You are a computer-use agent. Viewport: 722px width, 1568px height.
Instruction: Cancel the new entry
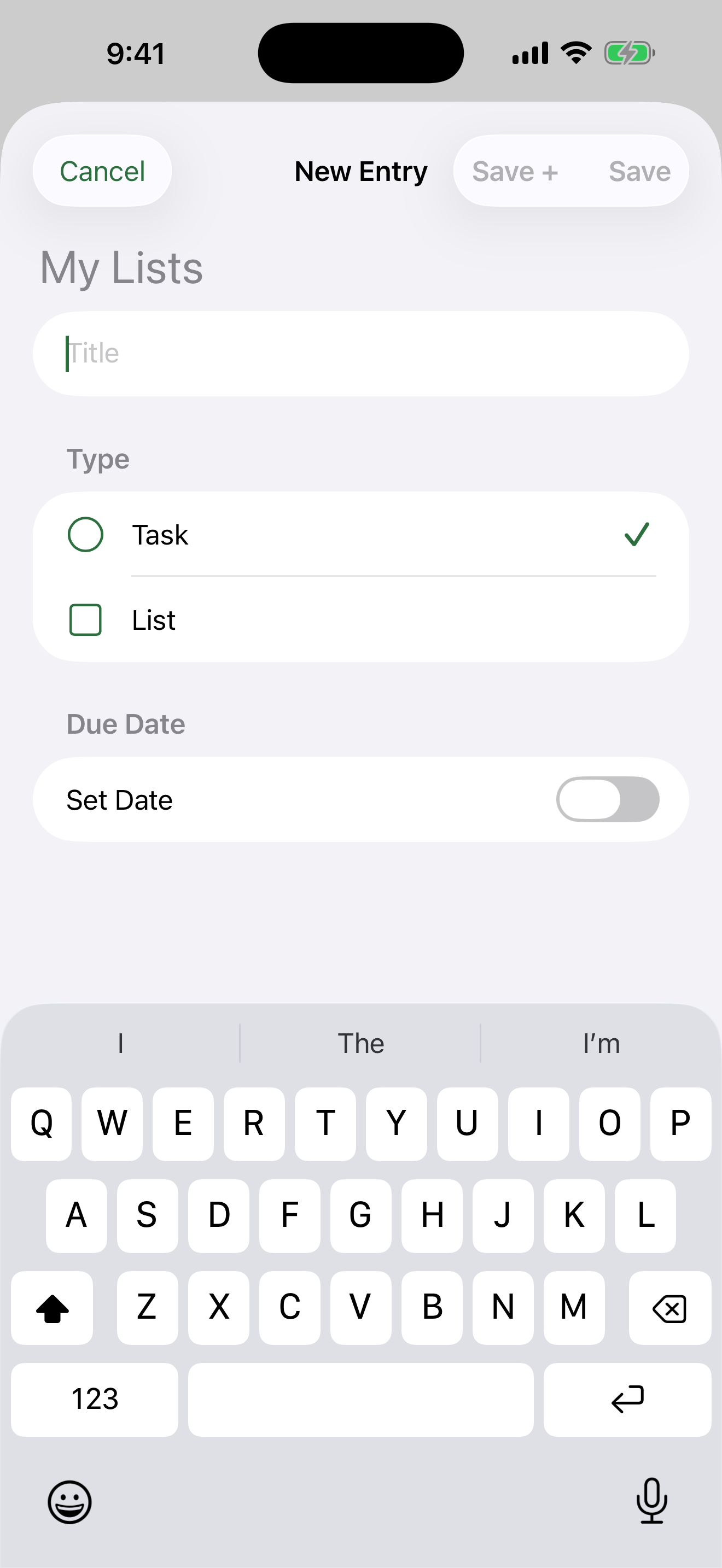coord(102,171)
